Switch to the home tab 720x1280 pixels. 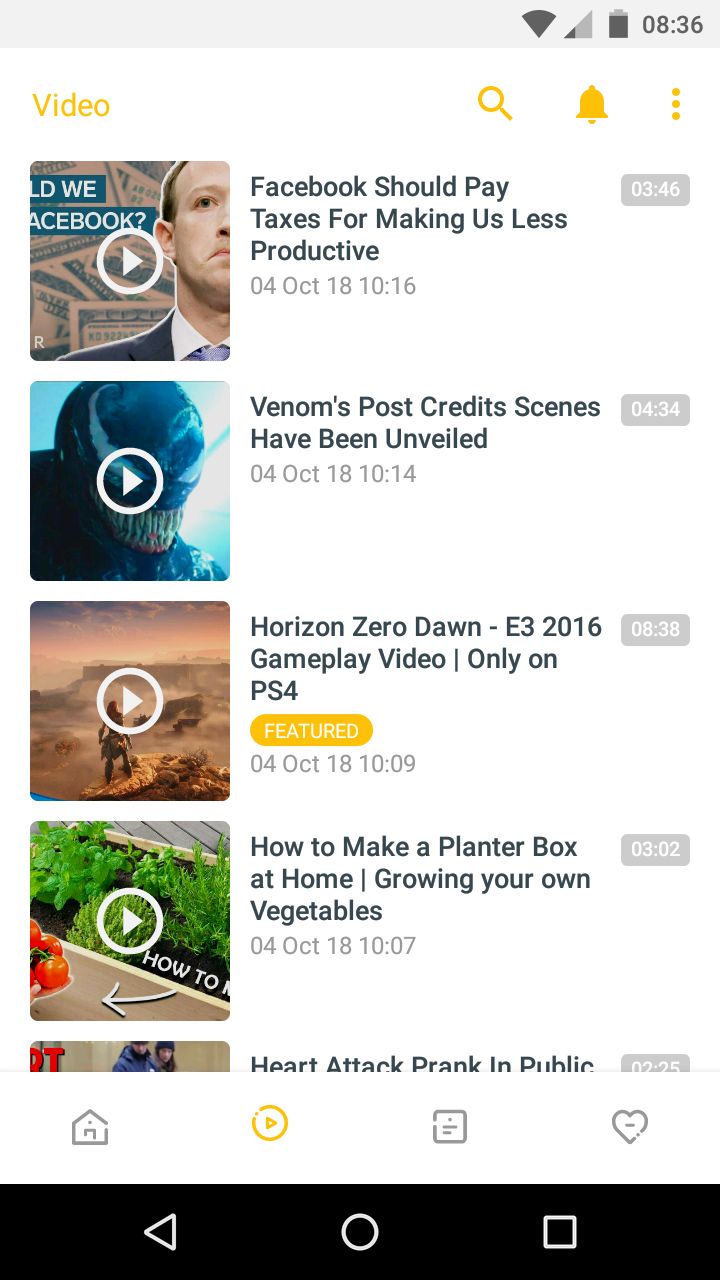point(90,1127)
